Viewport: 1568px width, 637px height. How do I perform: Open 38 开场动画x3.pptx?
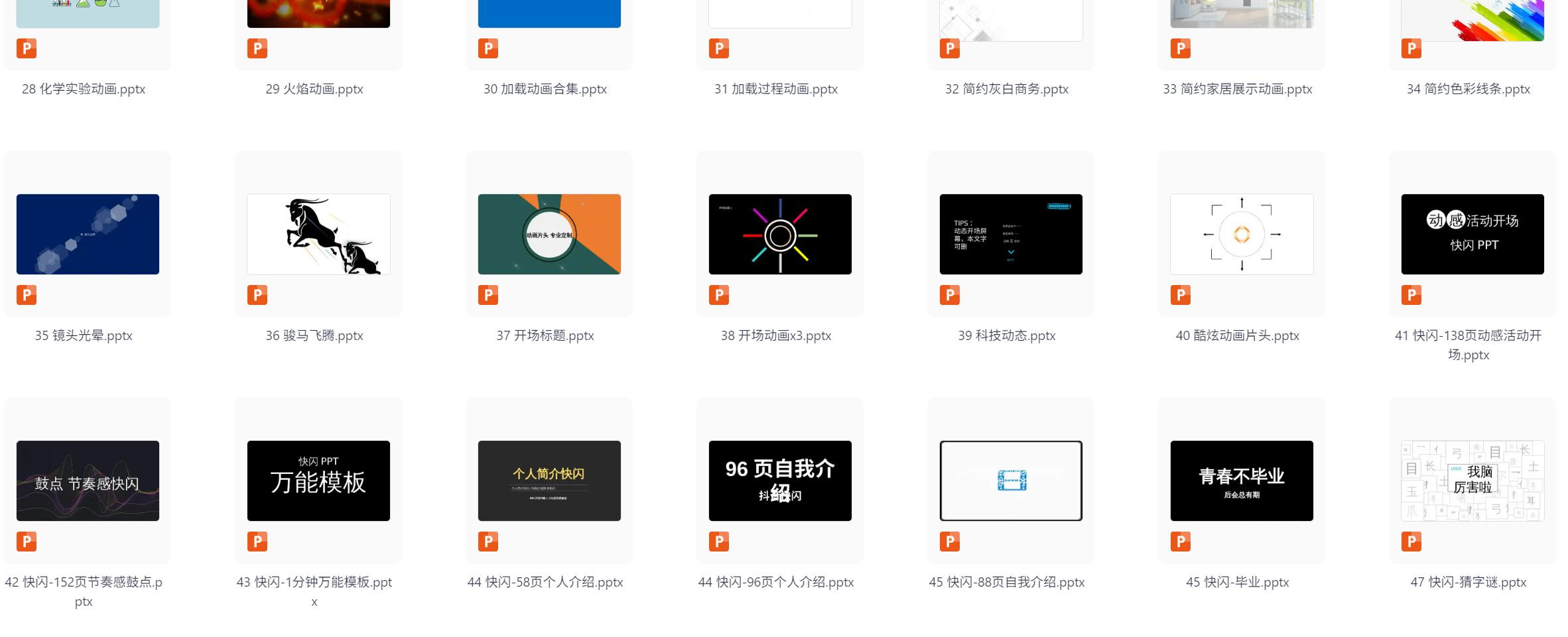click(x=779, y=234)
